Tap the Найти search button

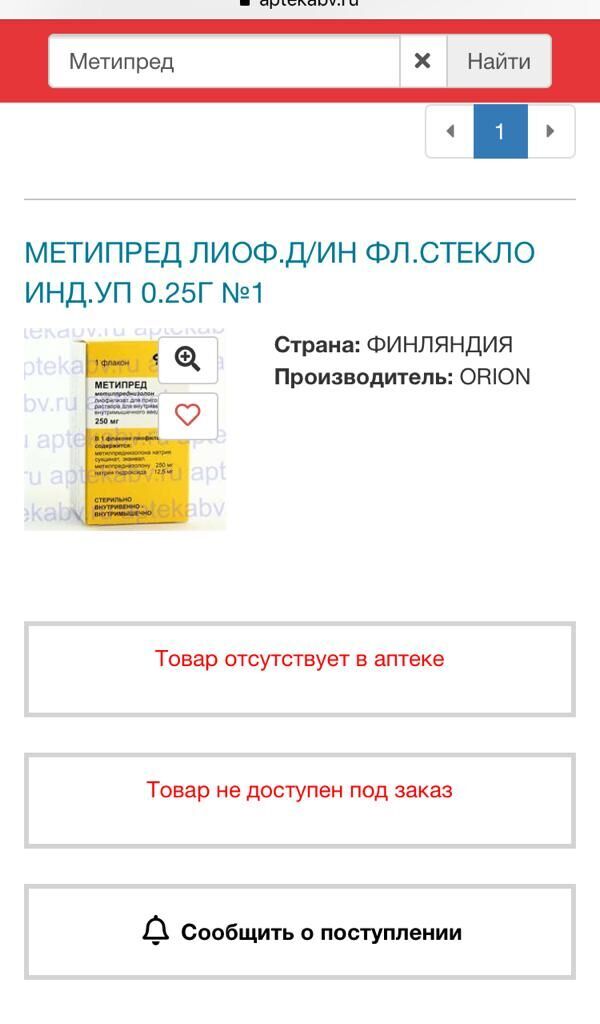pos(499,61)
